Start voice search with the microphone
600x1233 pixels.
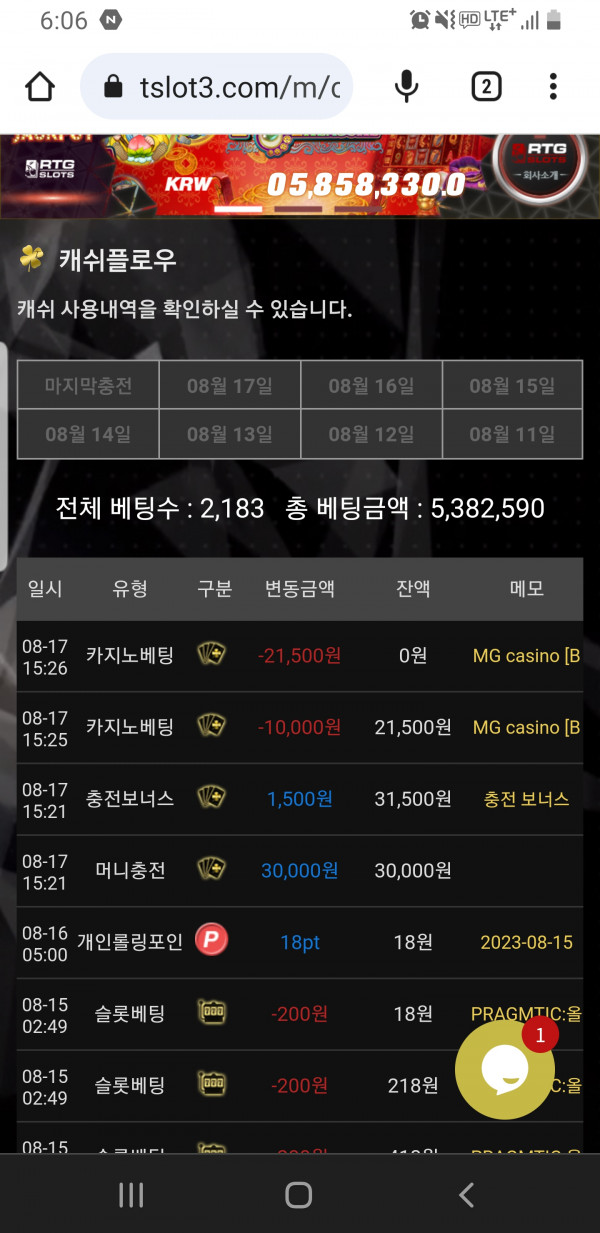(x=406, y=87)
